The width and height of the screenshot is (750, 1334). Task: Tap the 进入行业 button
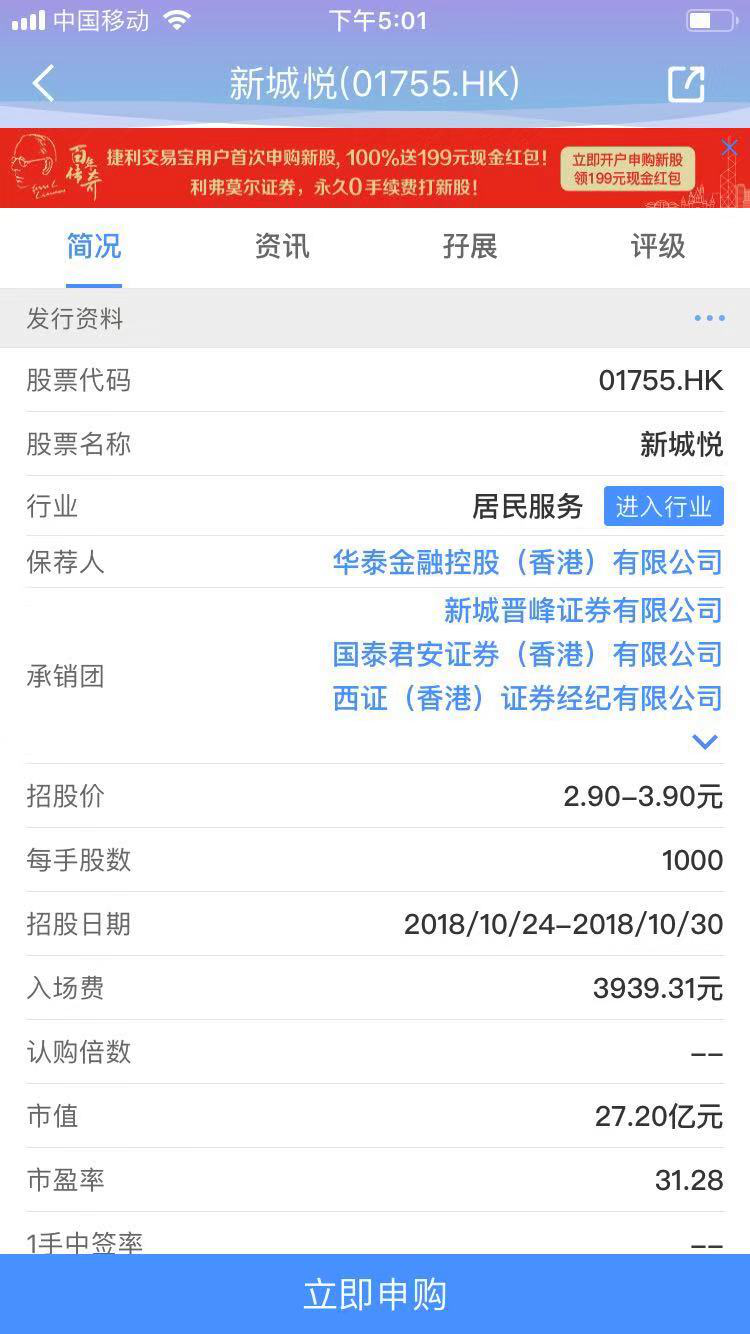pos(663,506)
